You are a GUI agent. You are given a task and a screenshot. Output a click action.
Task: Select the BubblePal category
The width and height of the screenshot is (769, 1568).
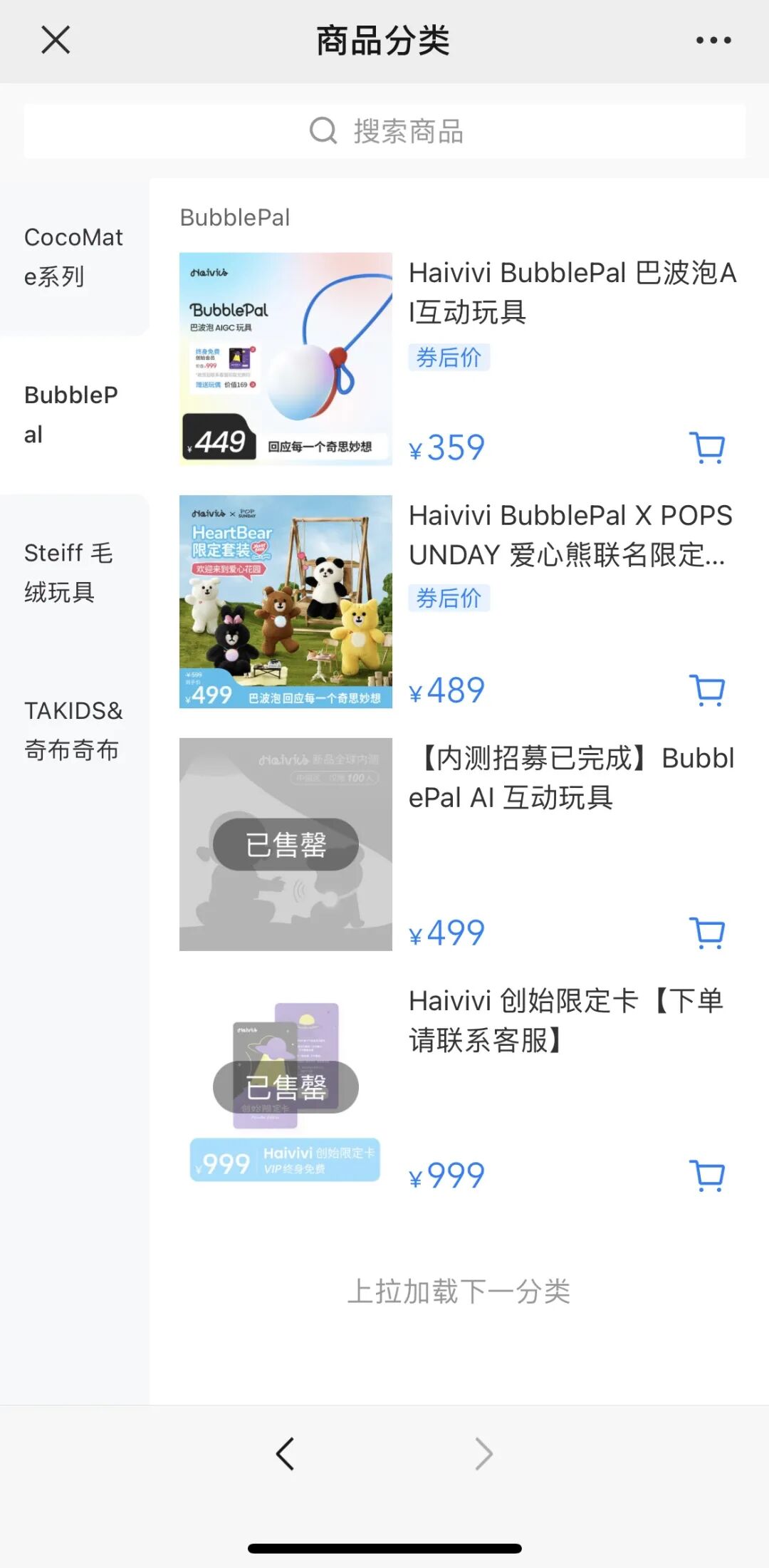[71, 414]
